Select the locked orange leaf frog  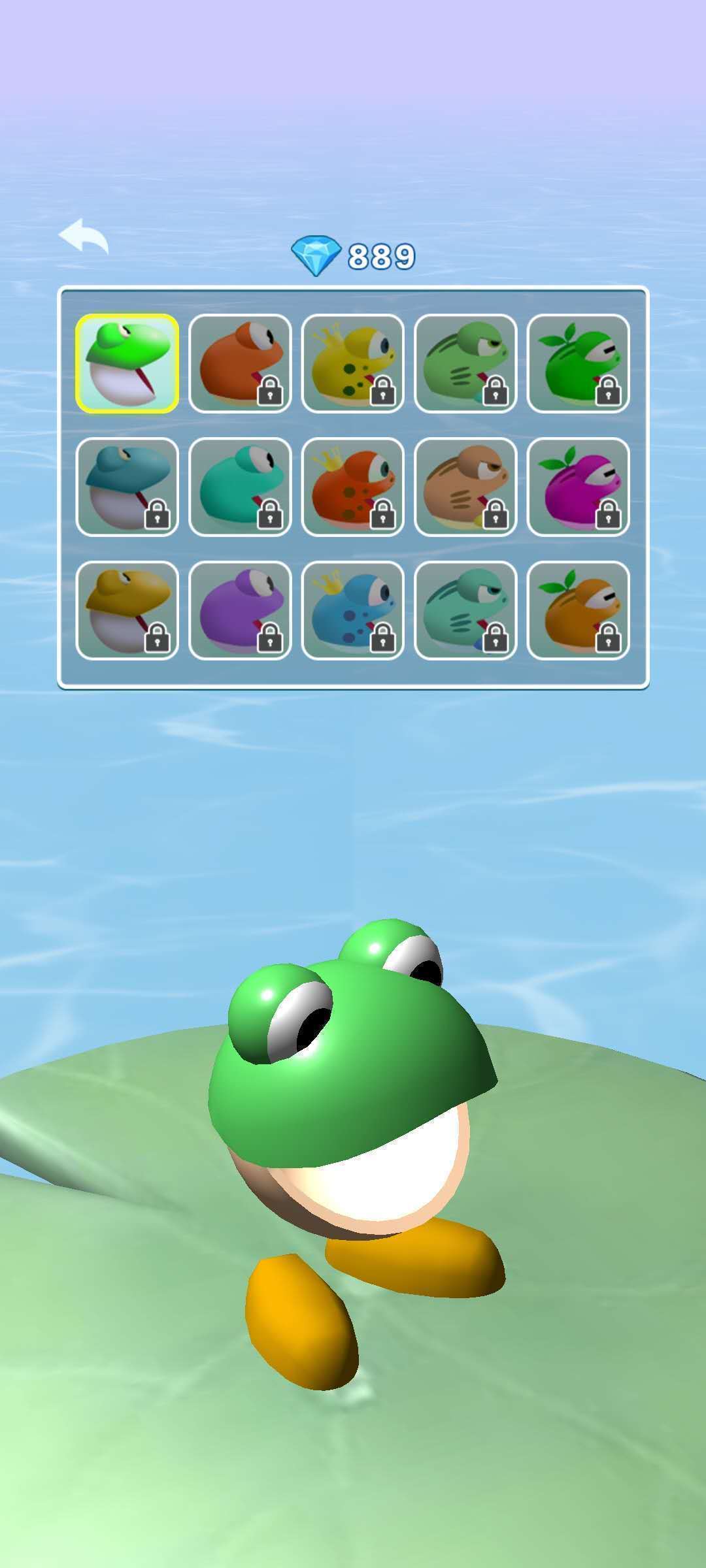click(578, 610)
